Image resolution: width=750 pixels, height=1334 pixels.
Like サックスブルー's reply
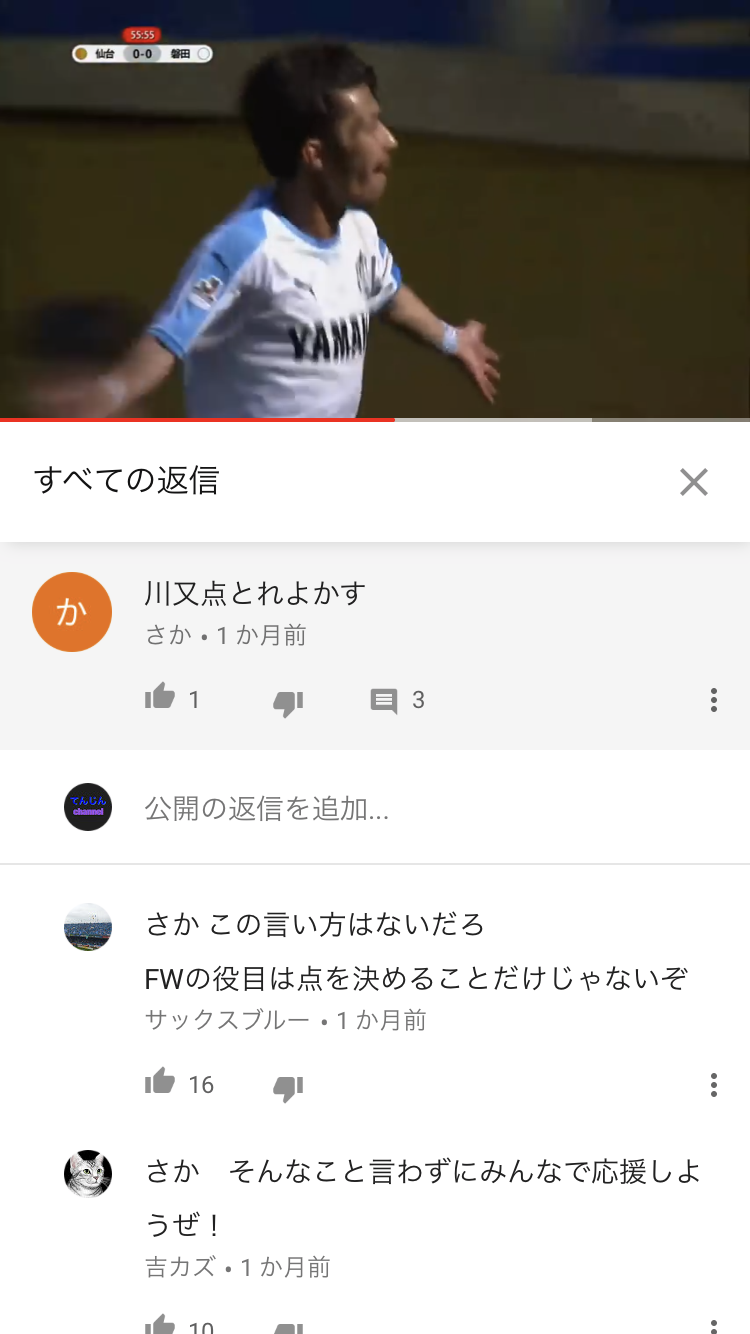point(160,1083)
